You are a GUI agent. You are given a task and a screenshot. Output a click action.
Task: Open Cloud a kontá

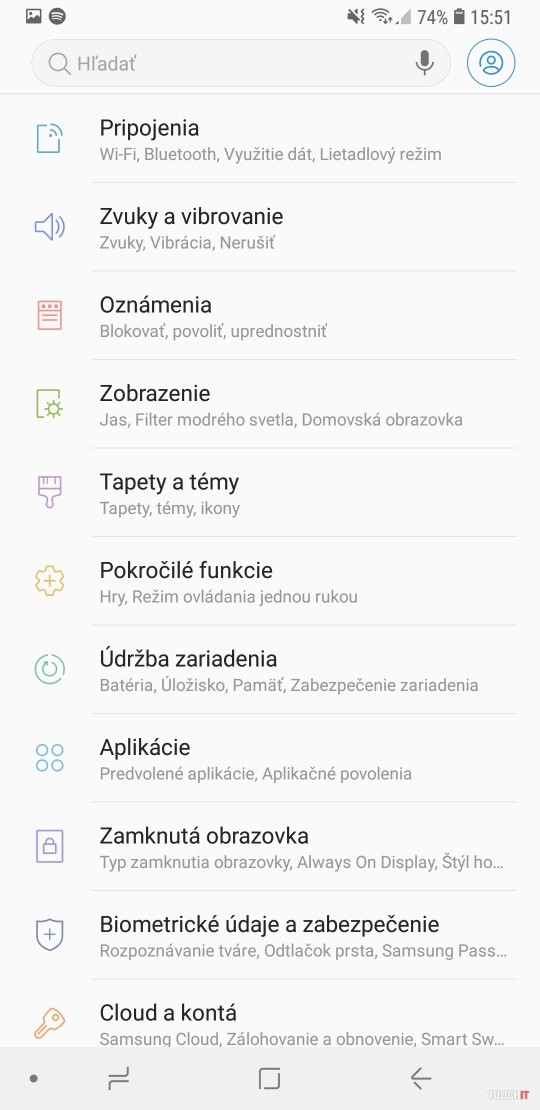tap(270, 1014)
